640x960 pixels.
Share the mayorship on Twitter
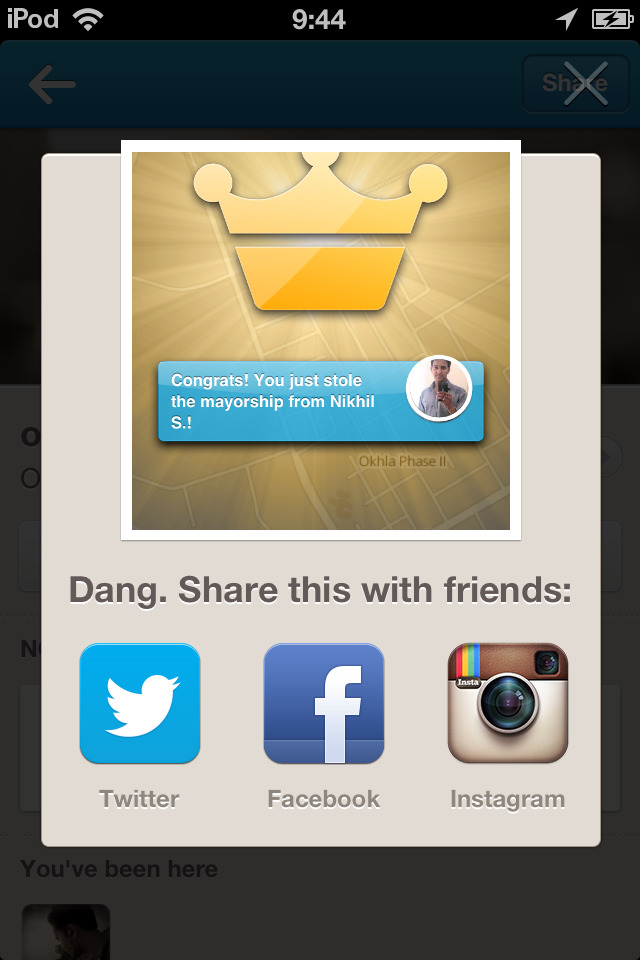(x=140, y=704)
